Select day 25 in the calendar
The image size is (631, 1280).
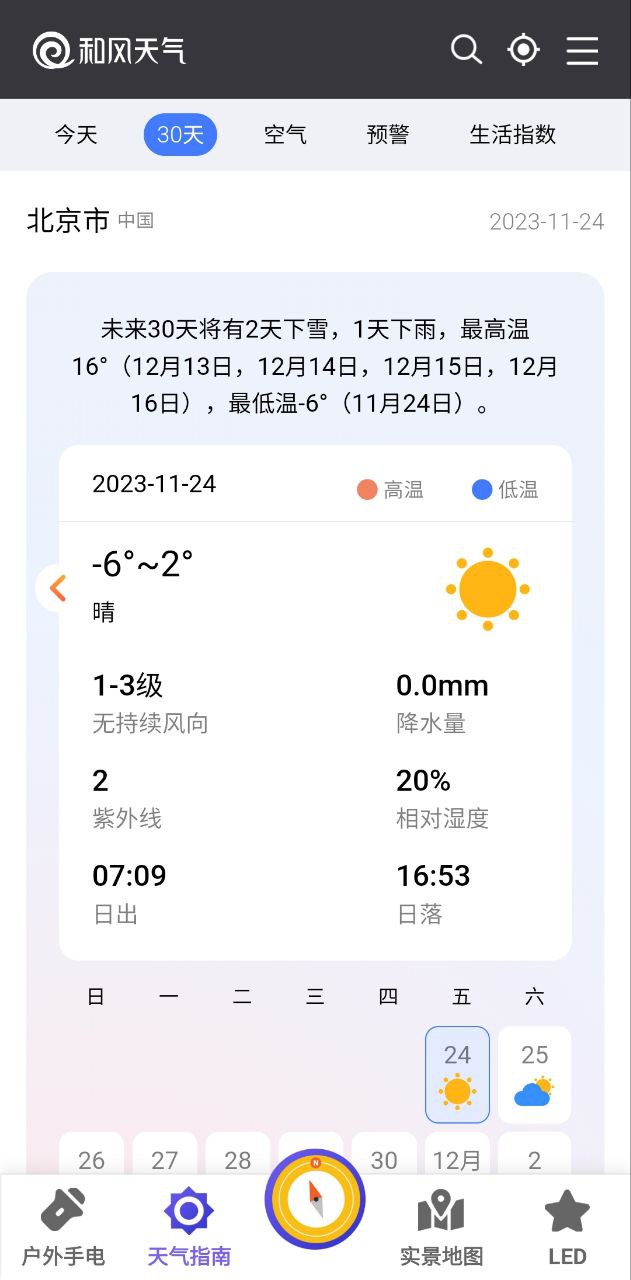534,1074
